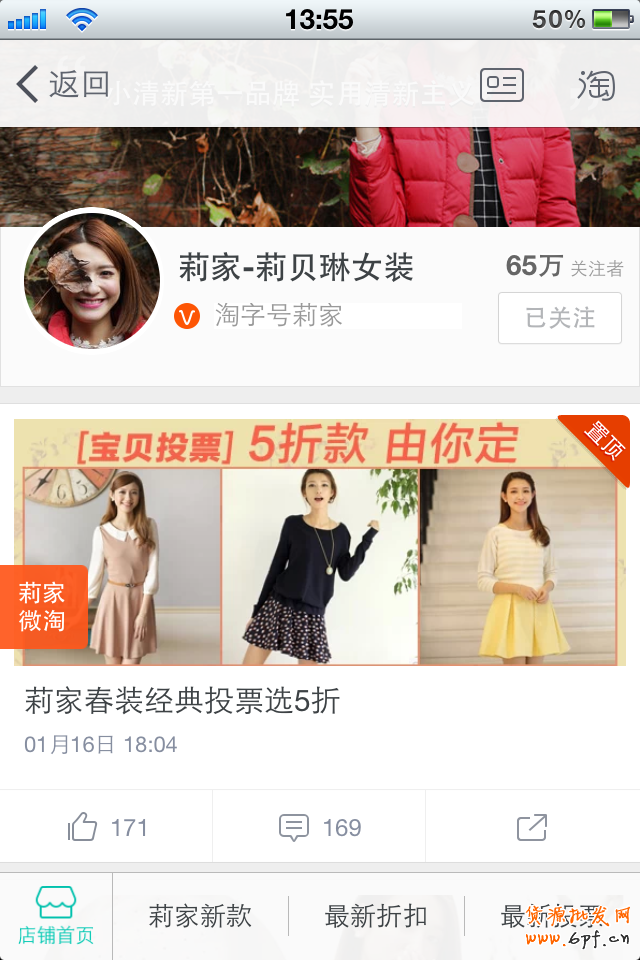The height and width of the screenshot is (960, 640).
Task: Open the 莉家新款 tab
Action: point(200,916)
